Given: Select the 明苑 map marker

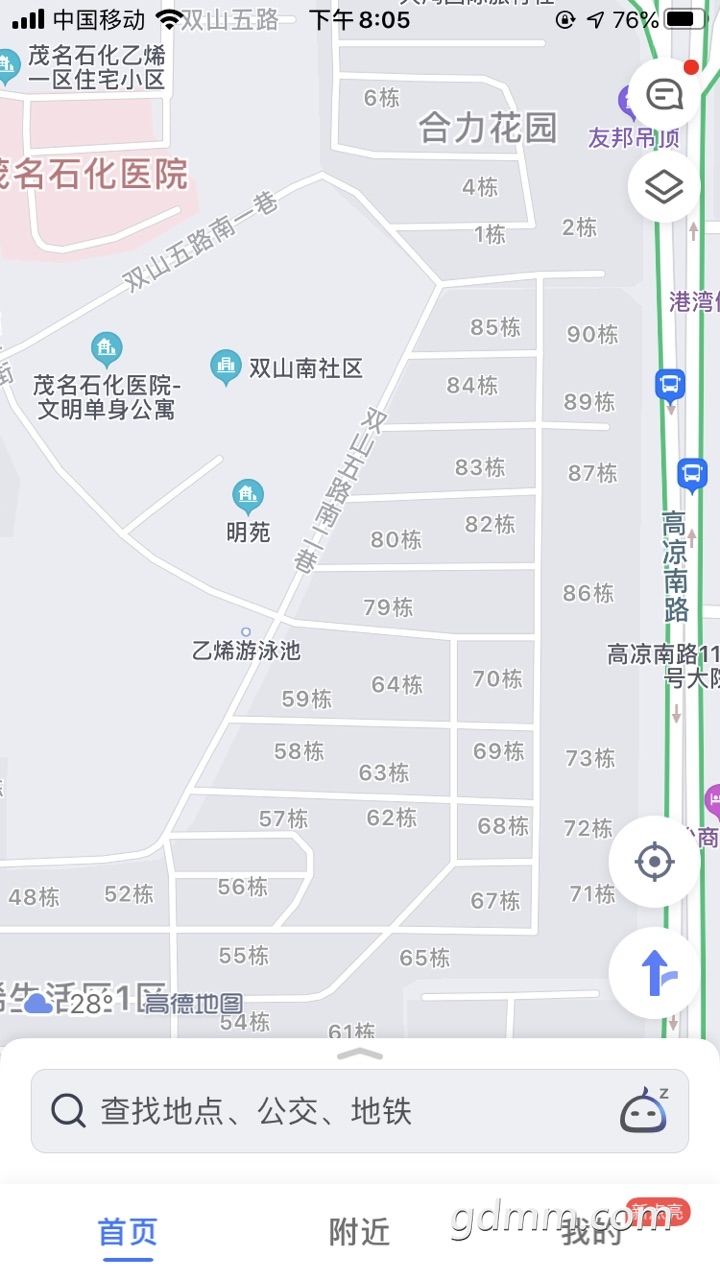Looking at the screenshot, I should click(247, 496).
